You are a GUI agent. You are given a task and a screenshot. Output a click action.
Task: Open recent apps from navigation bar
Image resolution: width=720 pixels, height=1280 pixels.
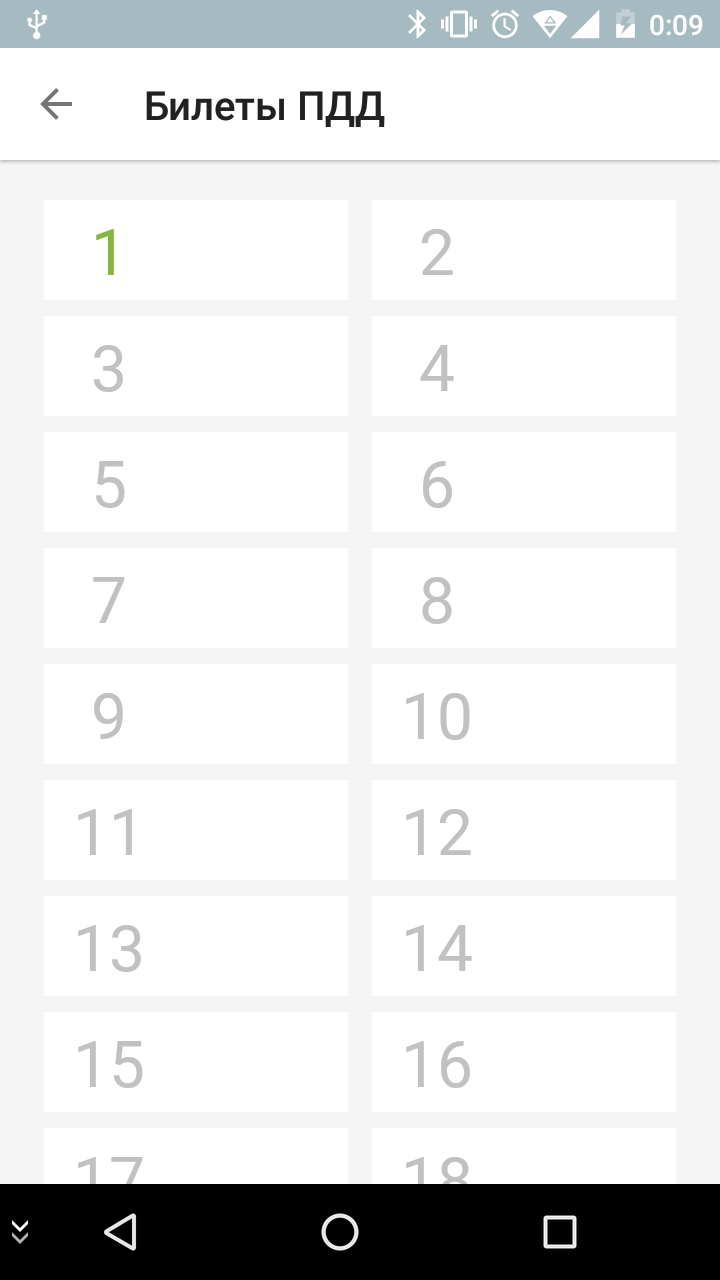[560, 1232]
